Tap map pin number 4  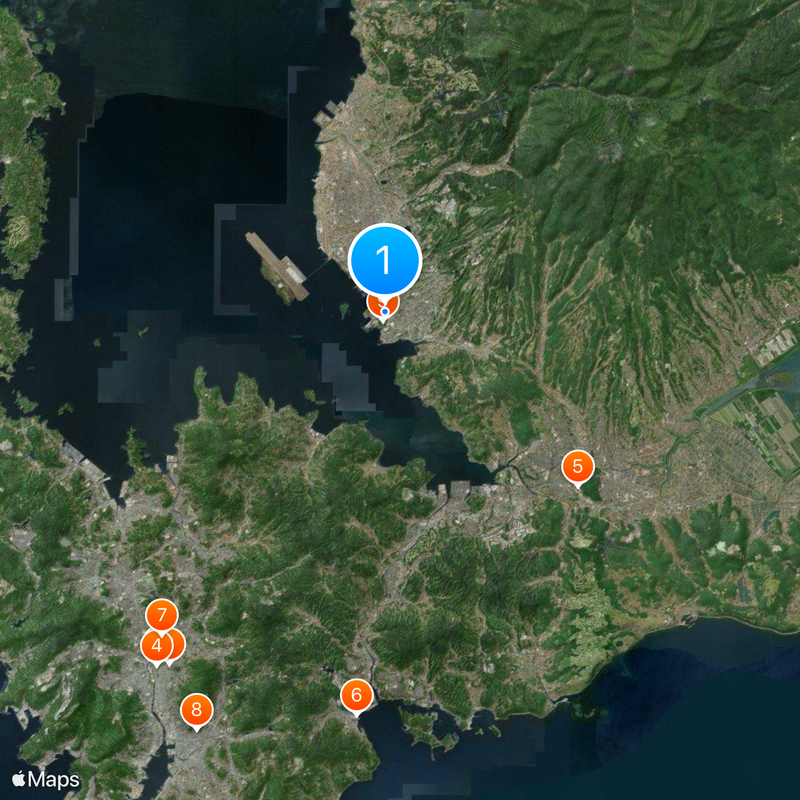(154, 647)
